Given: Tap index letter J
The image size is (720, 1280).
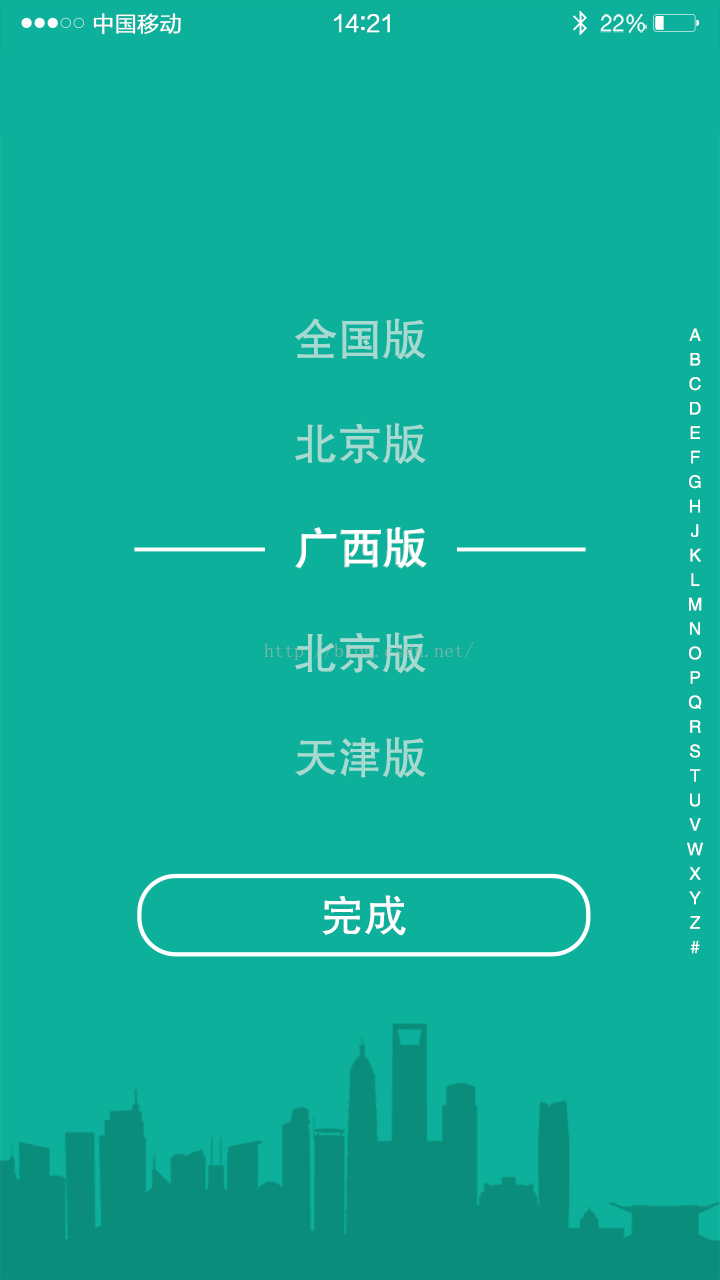Looking at the screenshot, I should pos(695,531).
